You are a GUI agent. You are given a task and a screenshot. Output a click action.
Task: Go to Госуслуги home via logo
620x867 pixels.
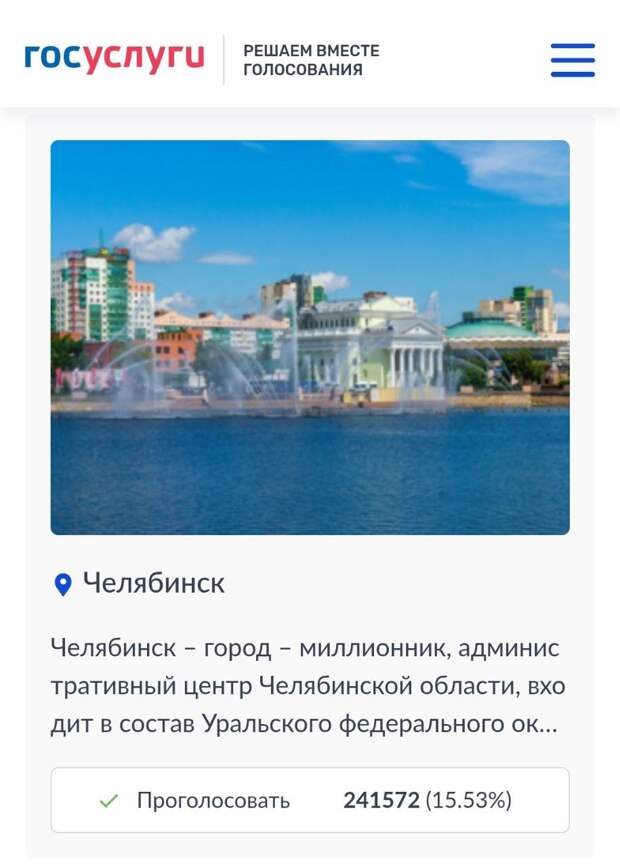(114, 58)
